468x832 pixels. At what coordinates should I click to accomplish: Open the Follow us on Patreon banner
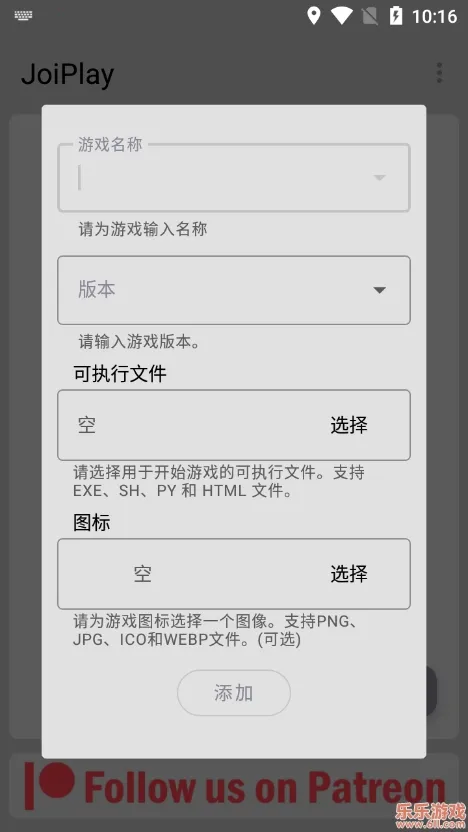coord(234,785)
